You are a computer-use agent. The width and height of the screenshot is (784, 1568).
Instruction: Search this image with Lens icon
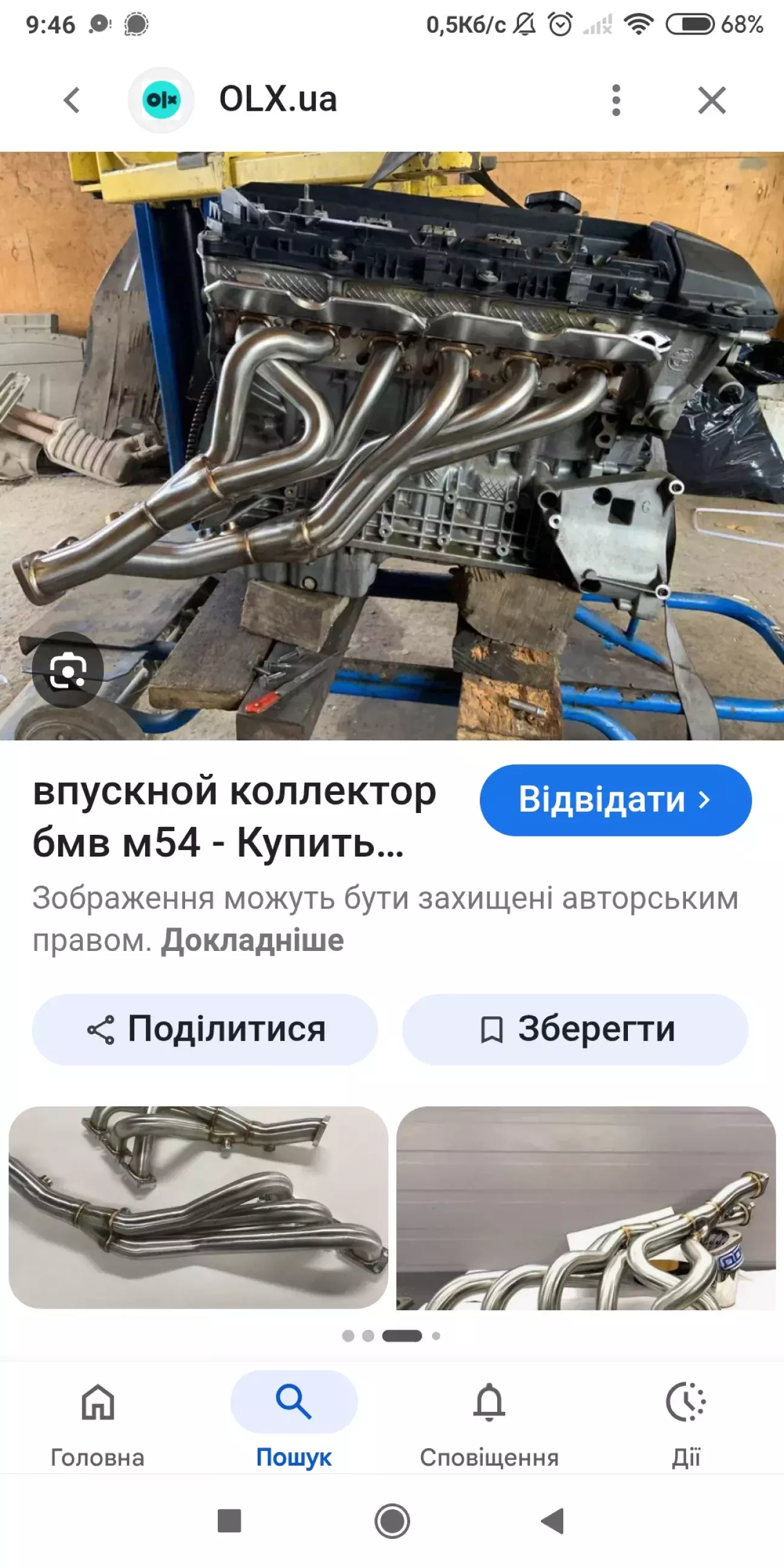(x=68, y=670)
